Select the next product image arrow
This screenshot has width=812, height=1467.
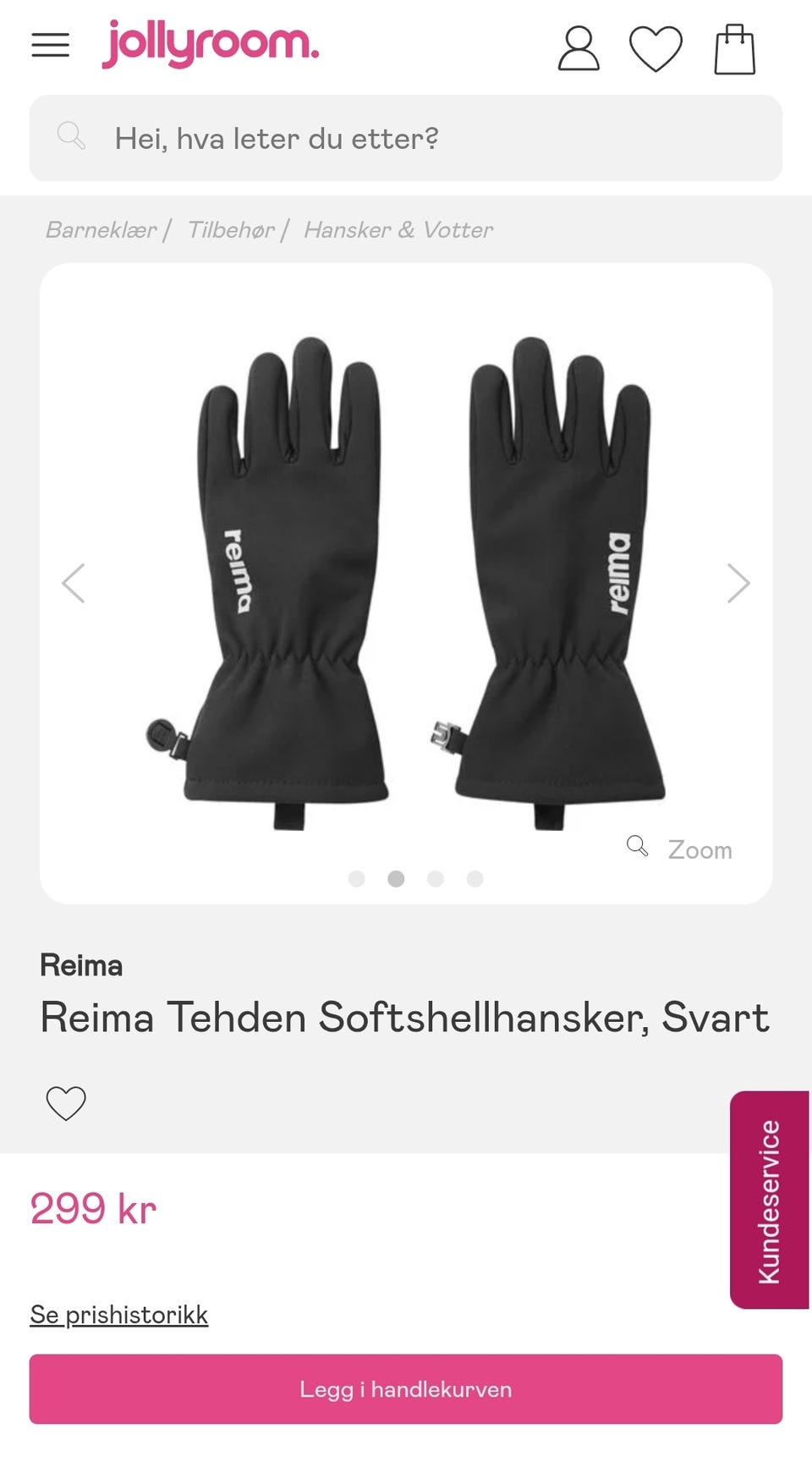pos(739,582)
